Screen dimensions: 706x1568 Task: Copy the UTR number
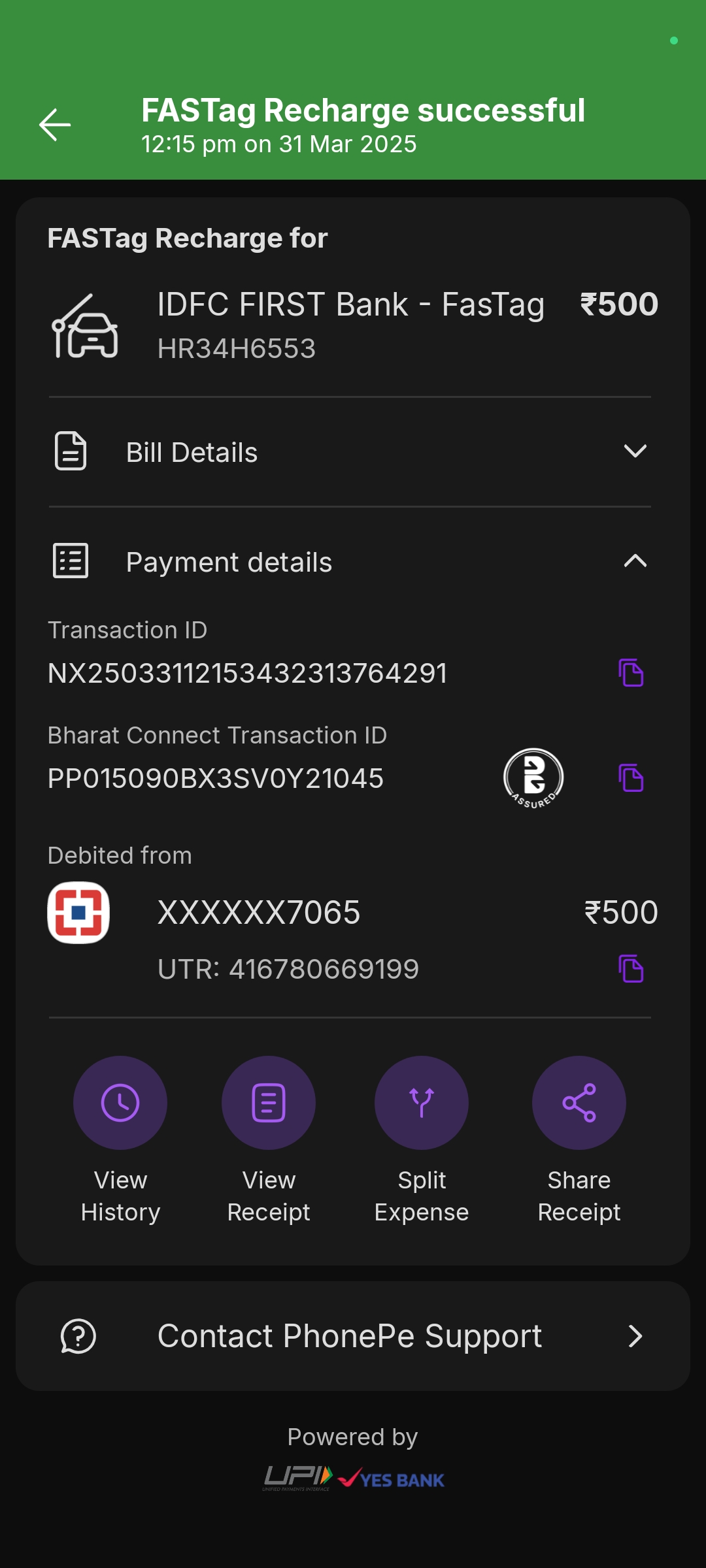click(631, 969)
